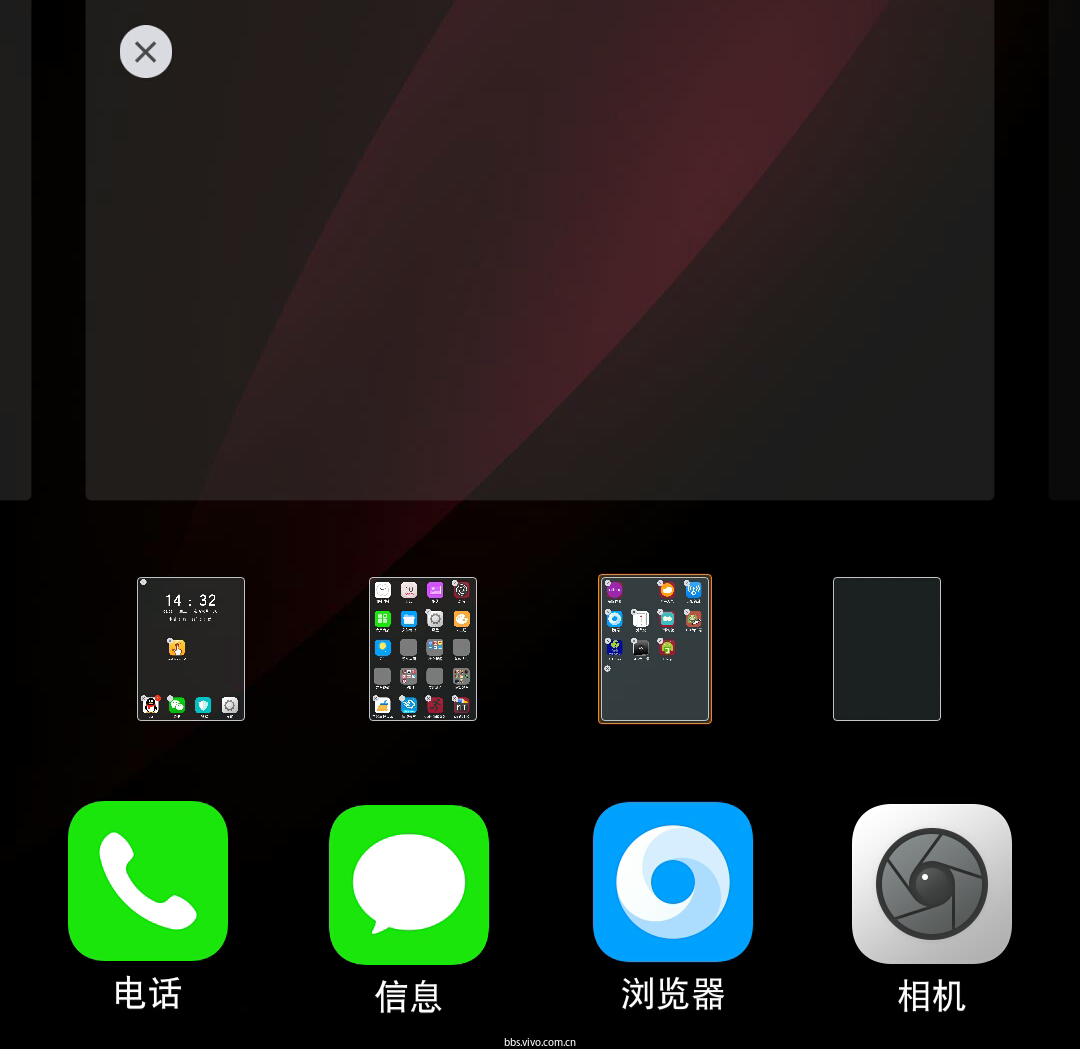Screen dimensions: 1080x1049
Task: Open the 相机 camera app
Action: 932,884
